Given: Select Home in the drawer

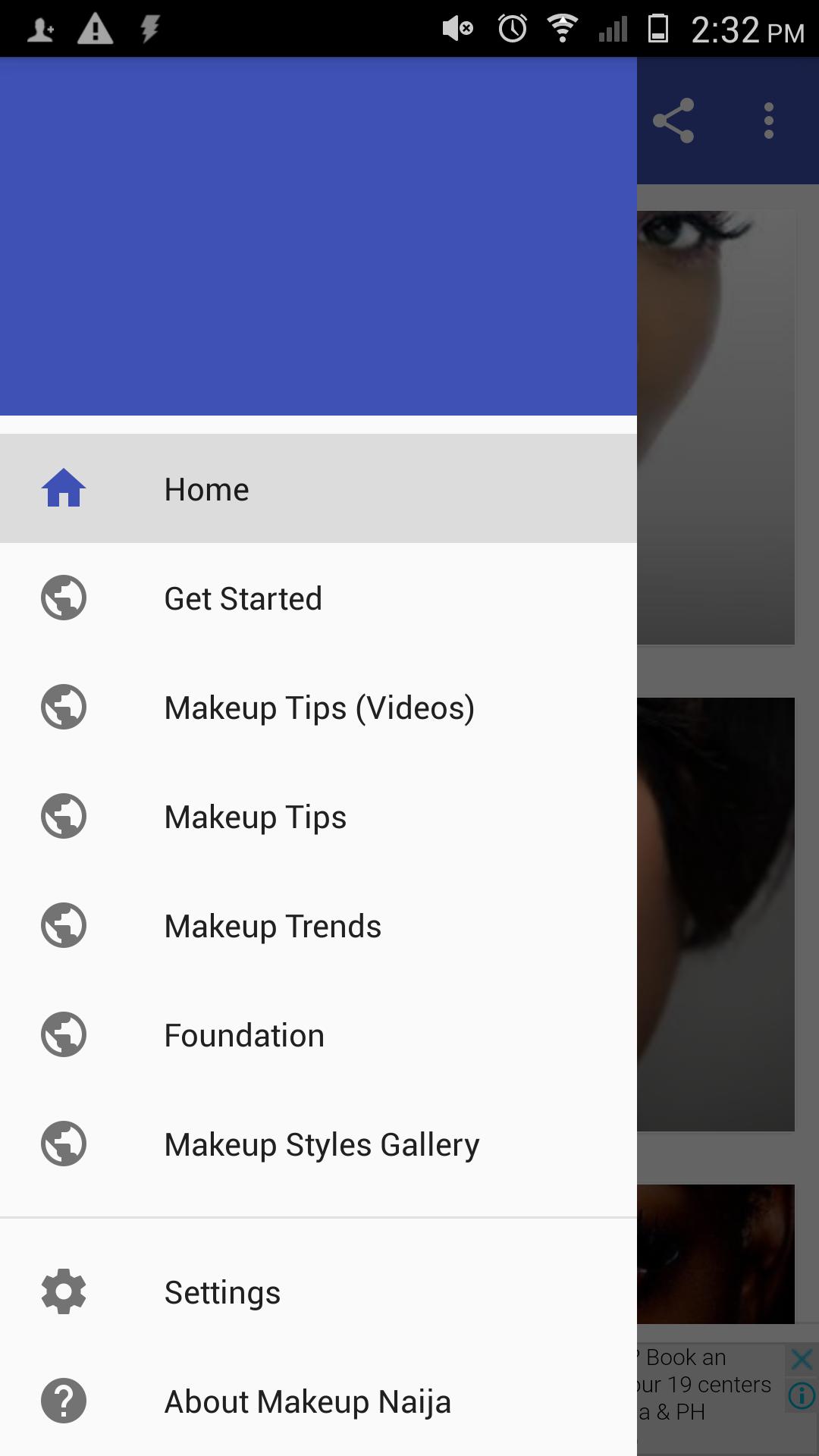Looking at the screenshot, I should pos(318,489).
